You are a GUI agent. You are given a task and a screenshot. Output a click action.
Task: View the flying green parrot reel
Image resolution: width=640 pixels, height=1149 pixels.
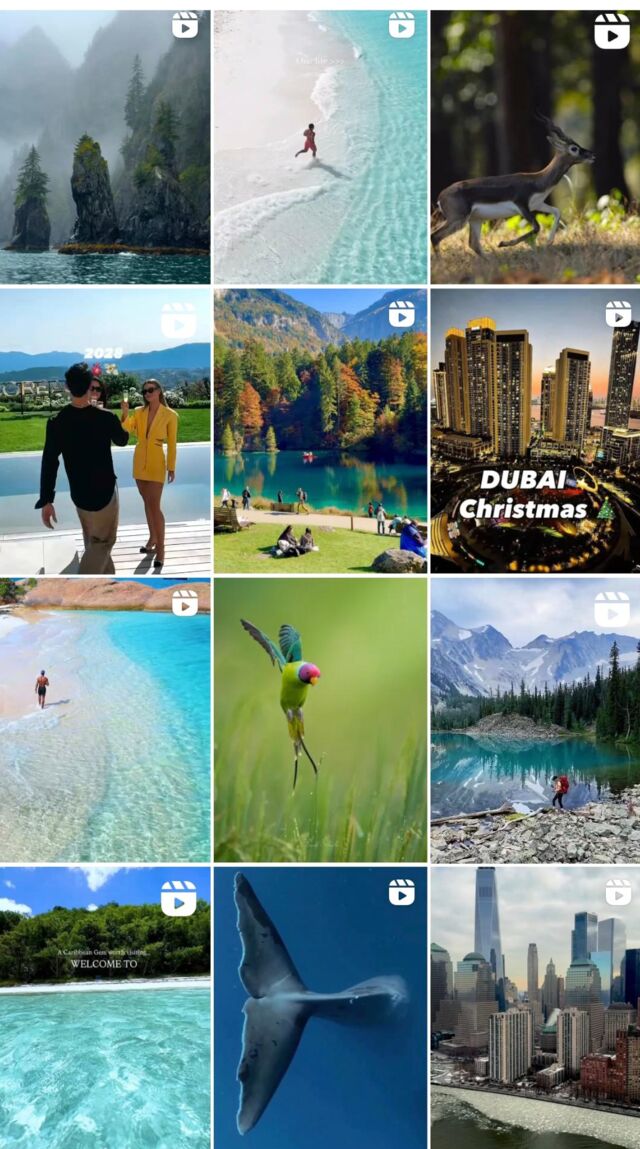point(320,720)
